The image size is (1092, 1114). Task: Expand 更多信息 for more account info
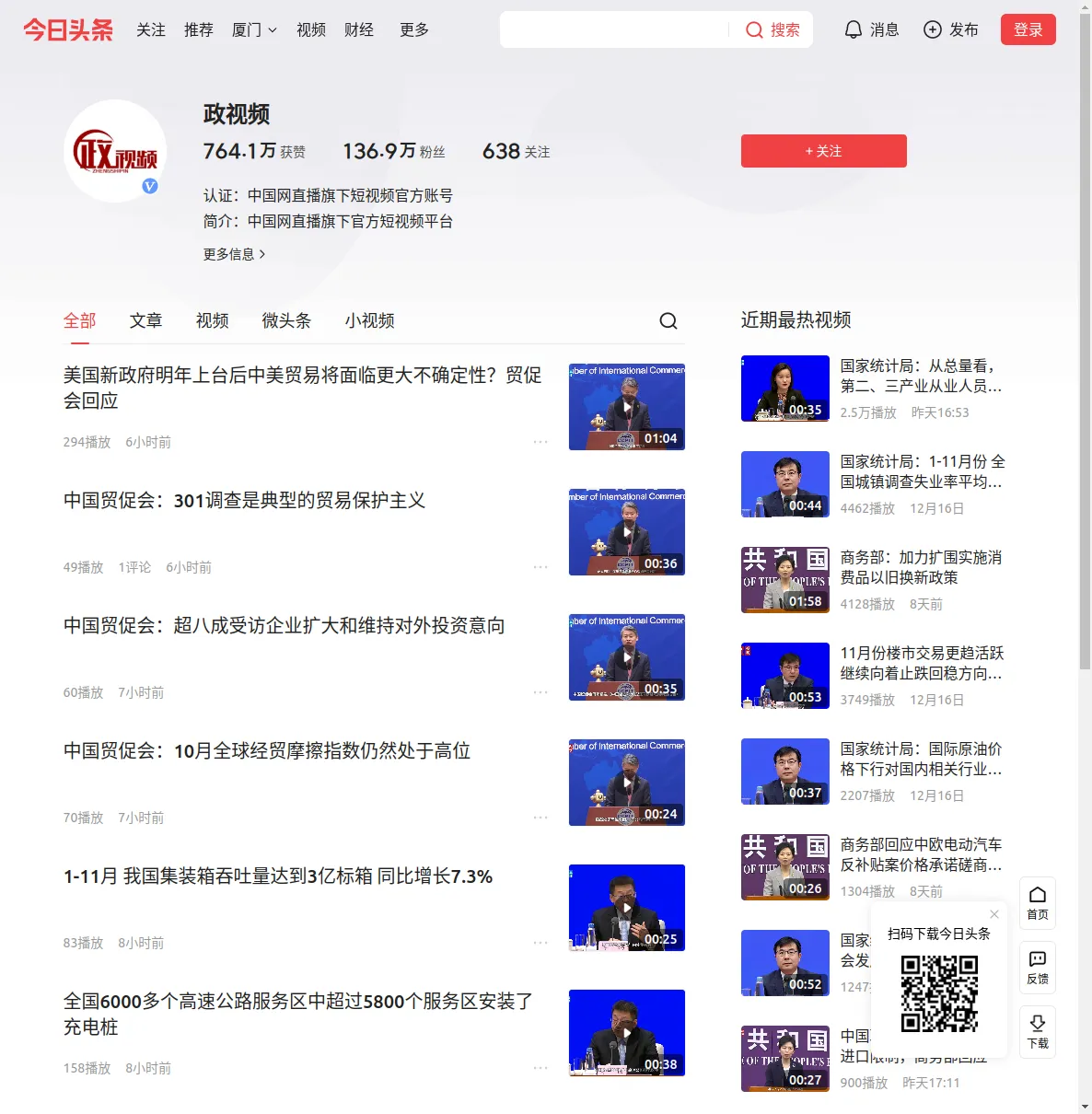[x=234, y=254]
